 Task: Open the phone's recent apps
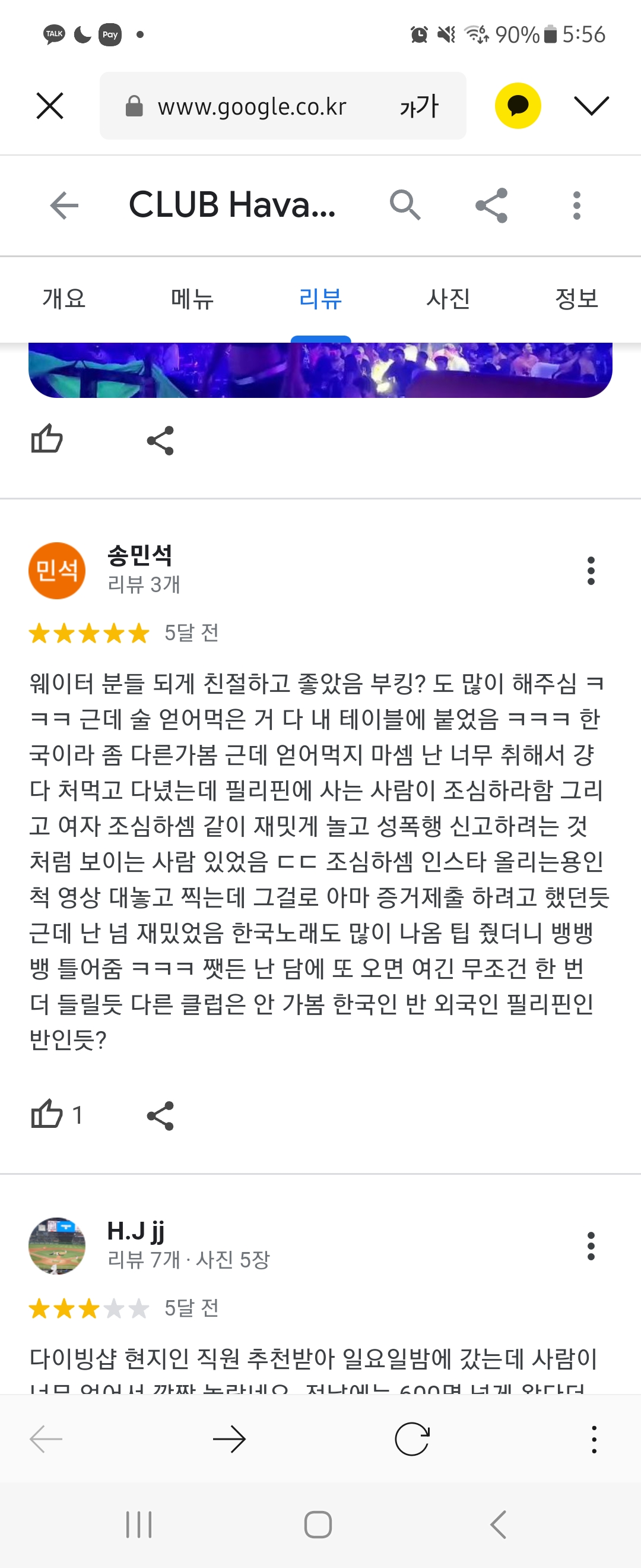pos(139,1525)
